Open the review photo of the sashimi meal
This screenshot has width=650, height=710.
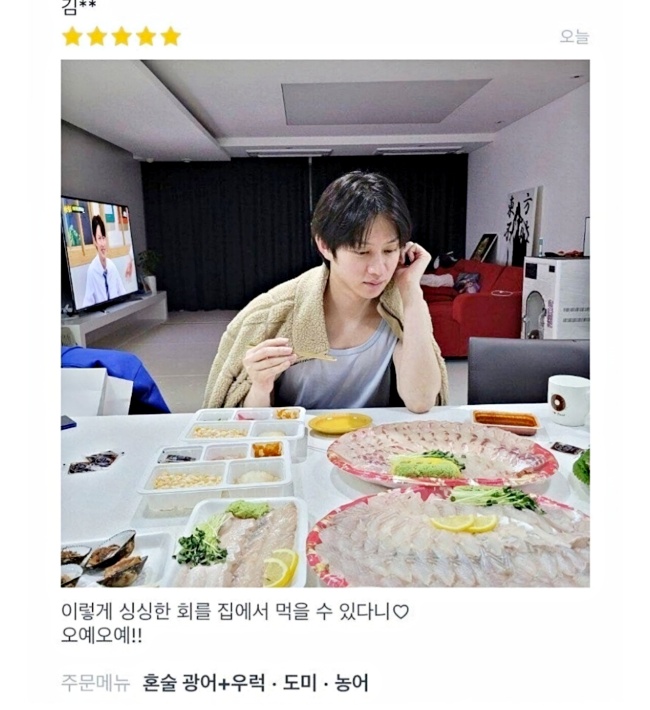point(325,323)
